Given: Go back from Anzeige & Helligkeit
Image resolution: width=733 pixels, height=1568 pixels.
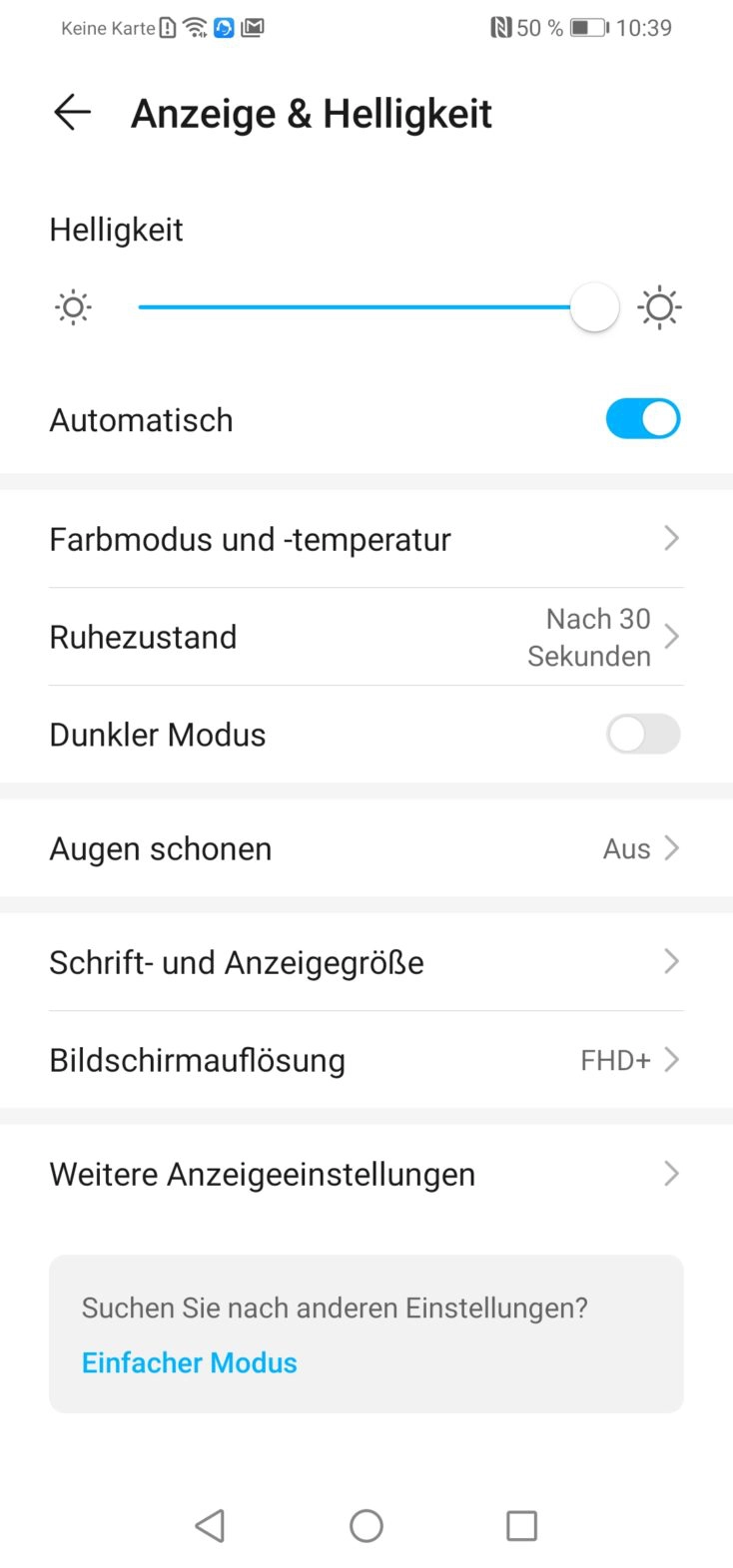Looking at the screenshot, I should click(73, 113).
